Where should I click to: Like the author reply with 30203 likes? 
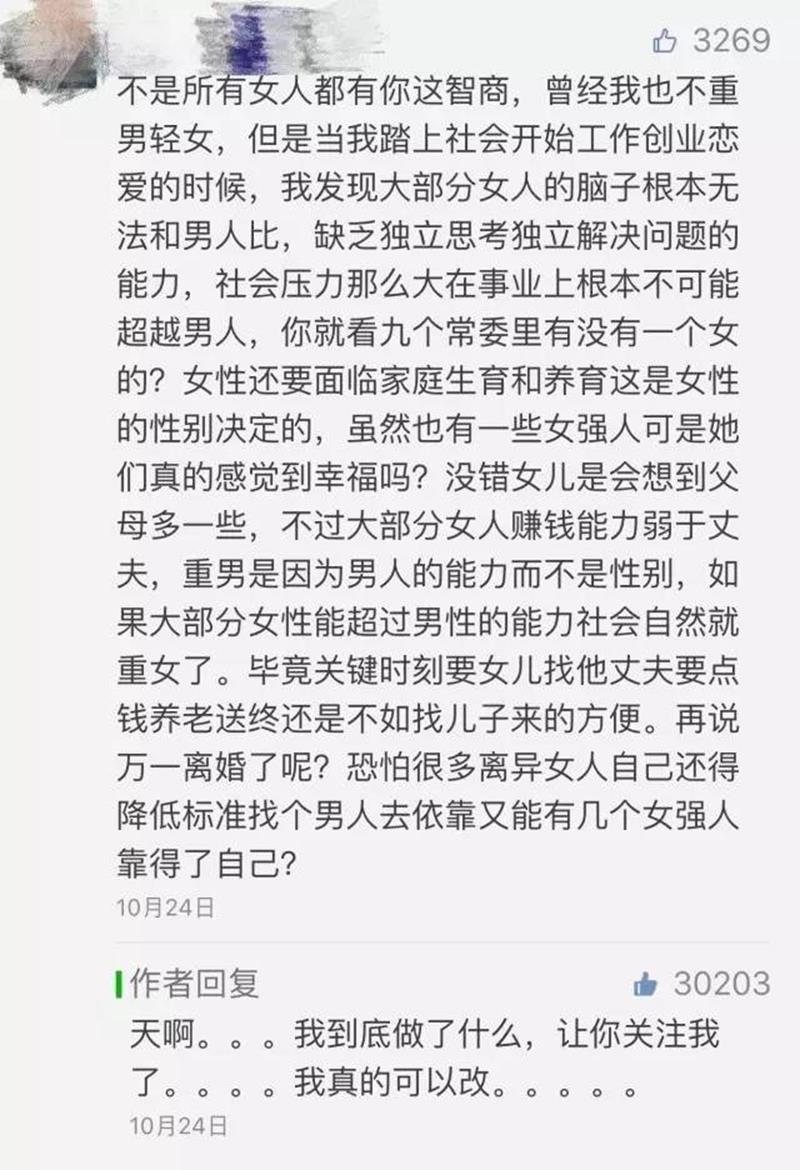pos(646,984)
